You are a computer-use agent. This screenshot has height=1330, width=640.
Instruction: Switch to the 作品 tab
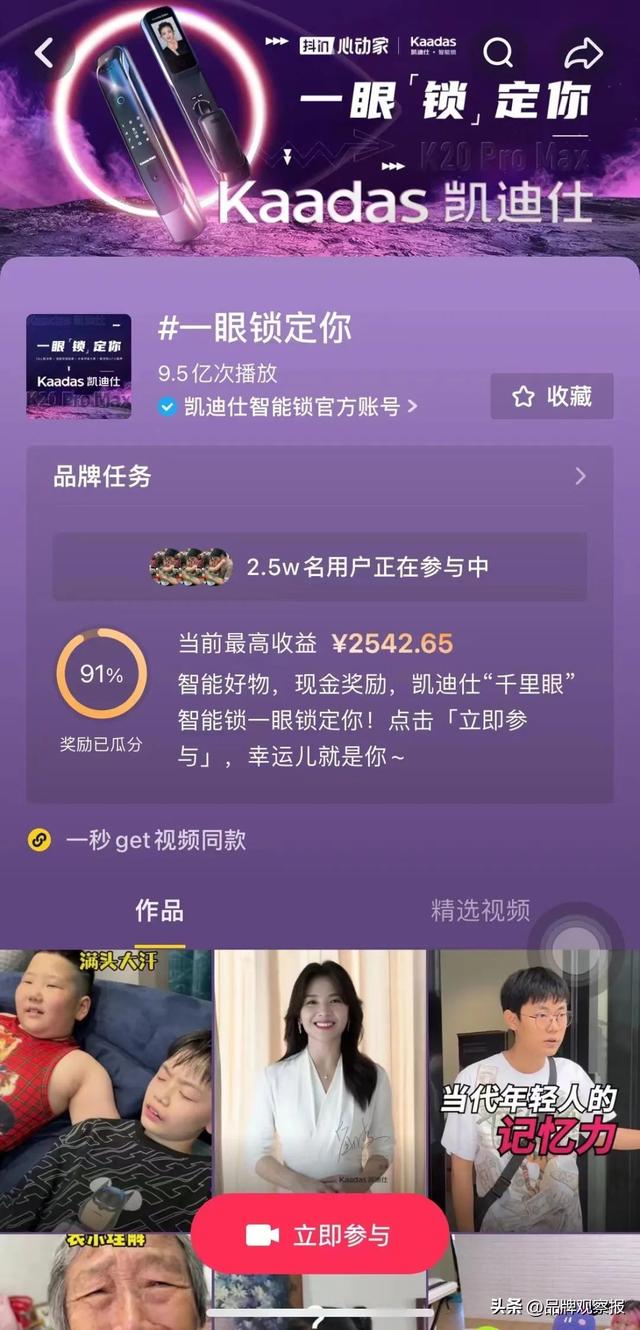pos(159,911)
